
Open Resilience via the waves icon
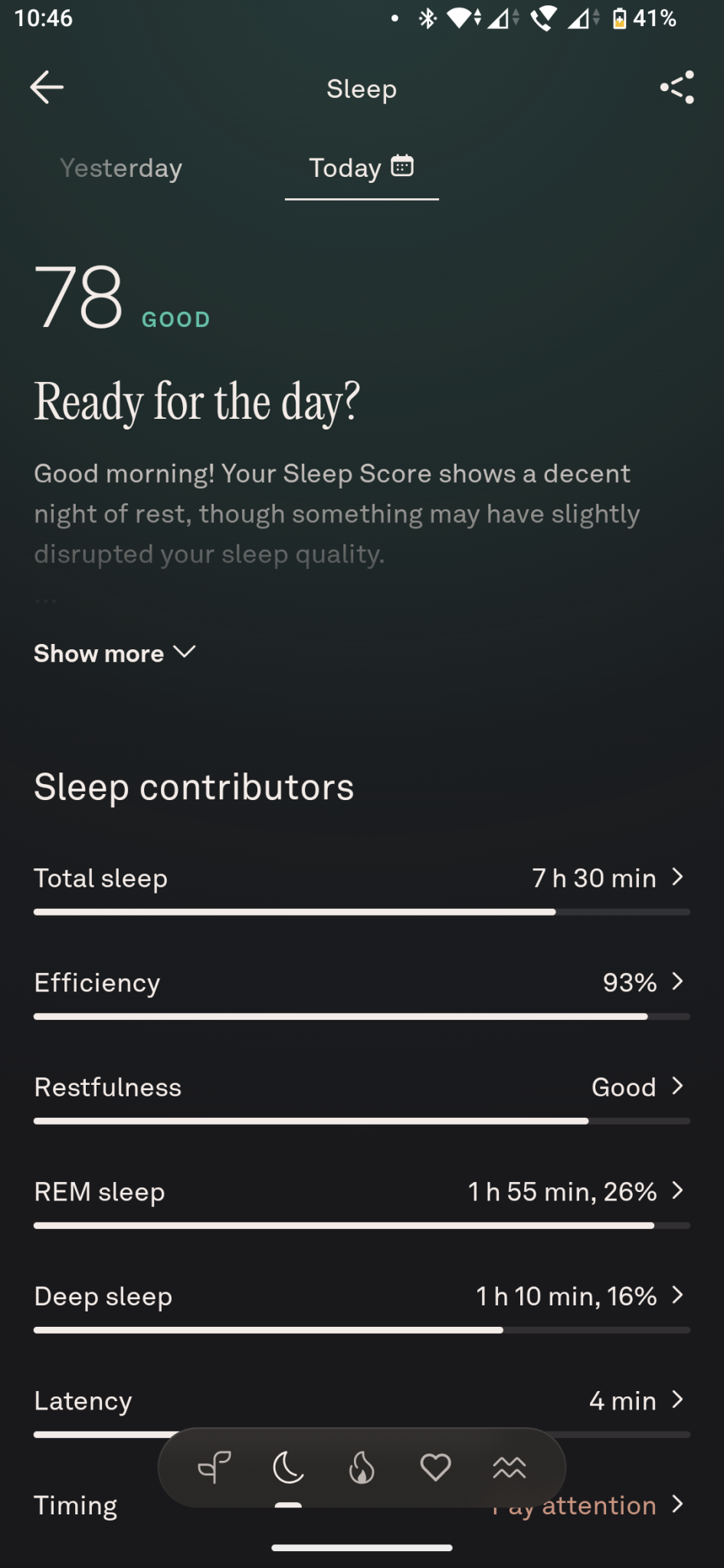click(509, 1467)
